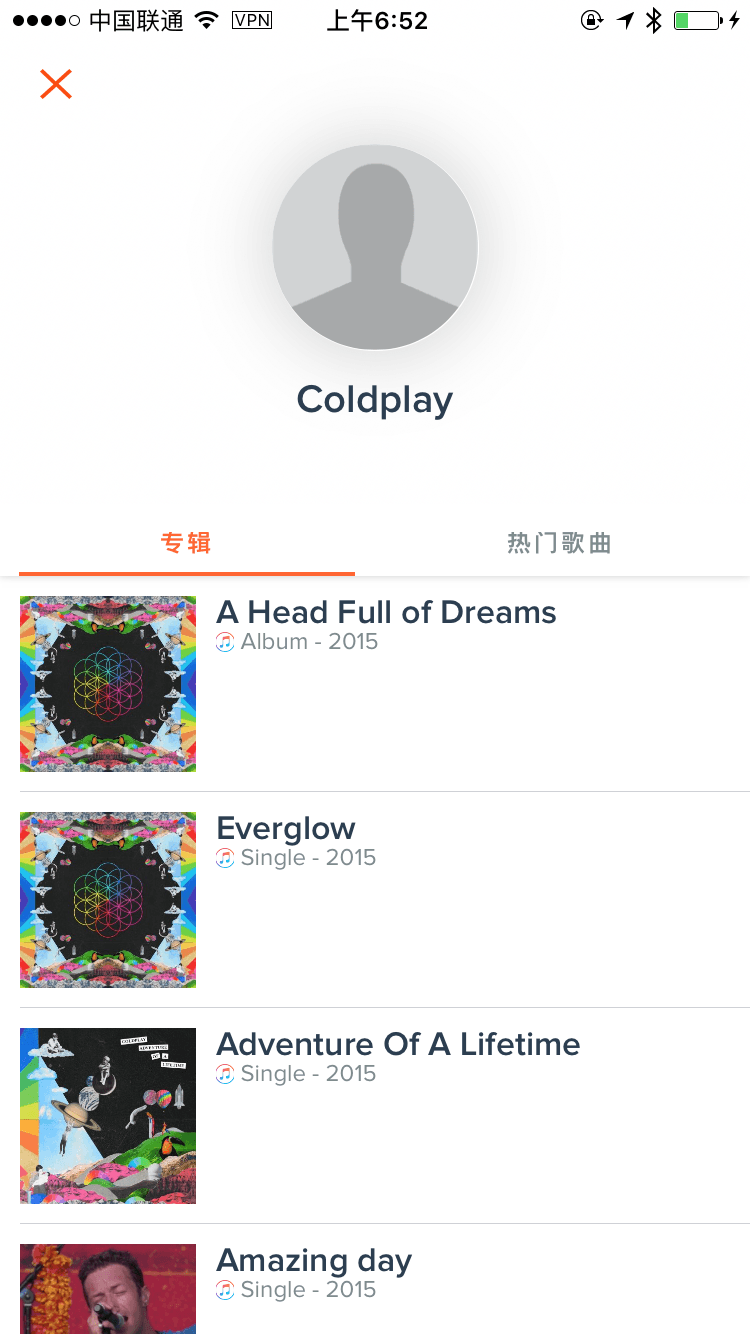The width and height of the screenshot is (750, 1334).
Task: Open the album A Head Full of Dreams
Action: 385,684
